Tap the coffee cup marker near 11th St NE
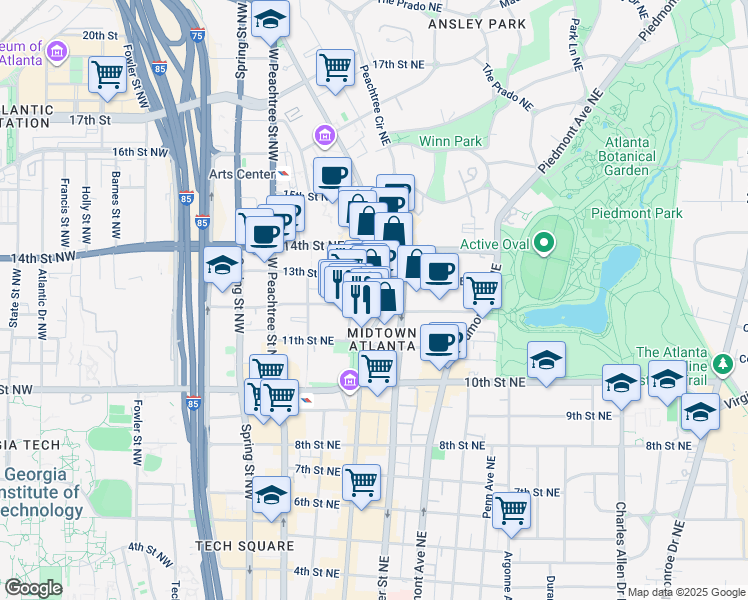The image size is (748, 600). click(x=439, y=343)
